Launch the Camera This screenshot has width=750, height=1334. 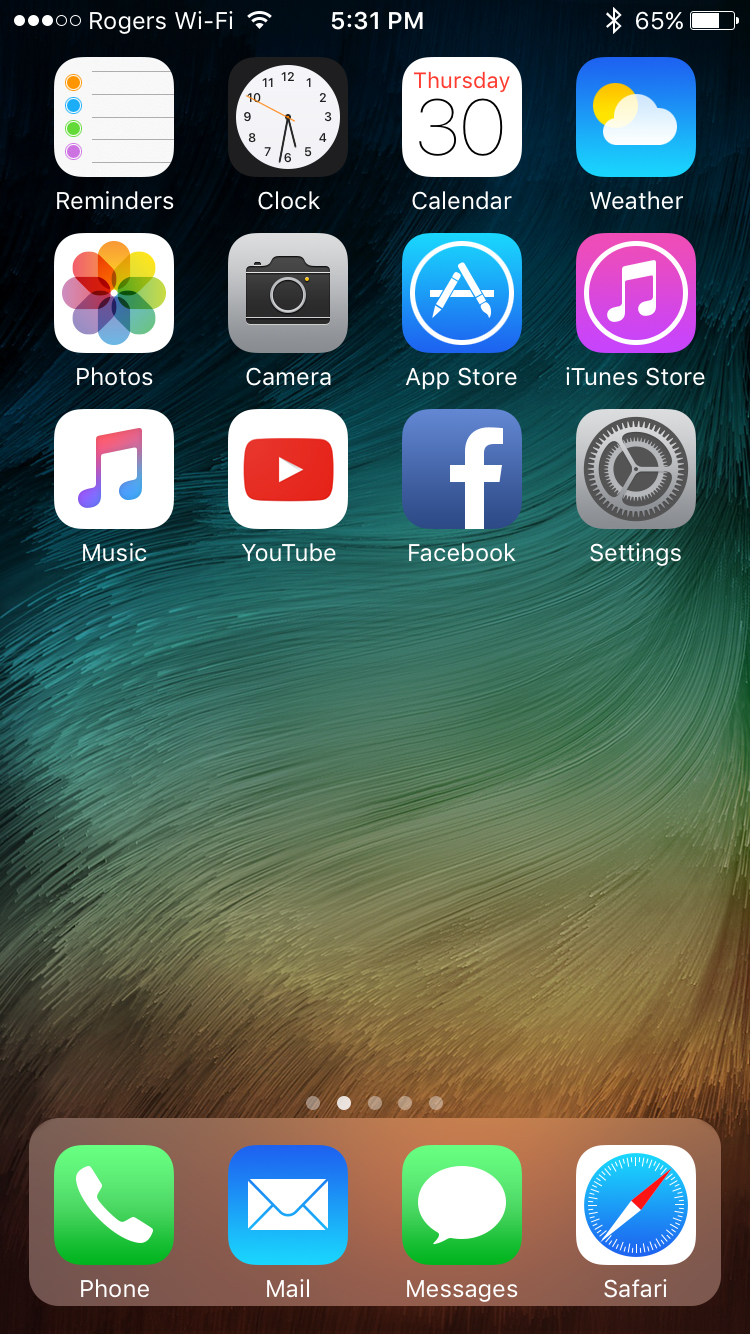coord(288,293)
